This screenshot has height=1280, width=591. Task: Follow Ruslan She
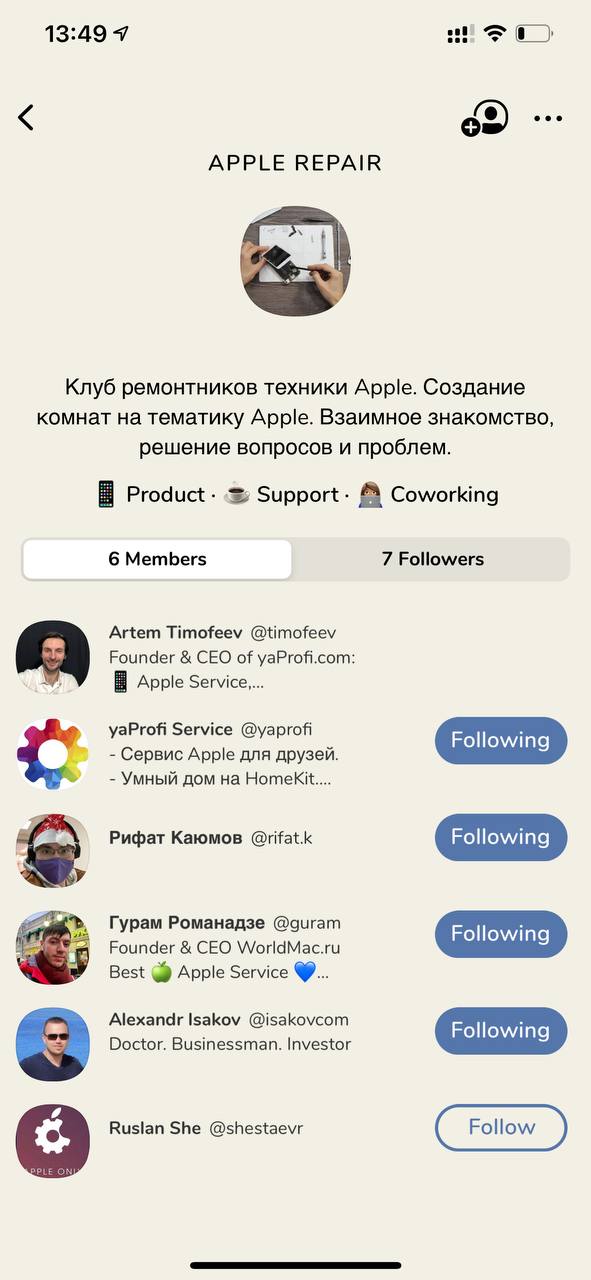tap(500, 1128)
